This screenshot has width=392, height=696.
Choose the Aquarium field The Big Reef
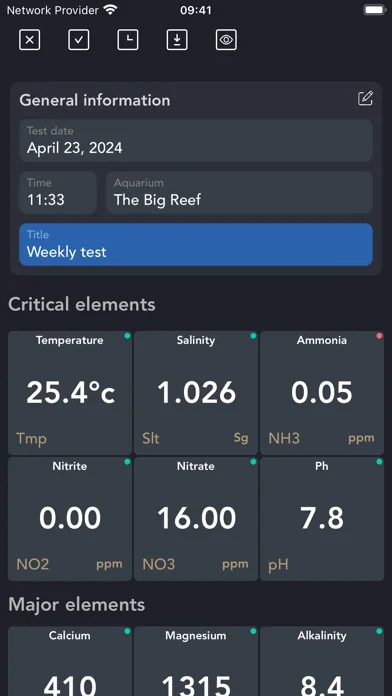click(x=239, y=193)
